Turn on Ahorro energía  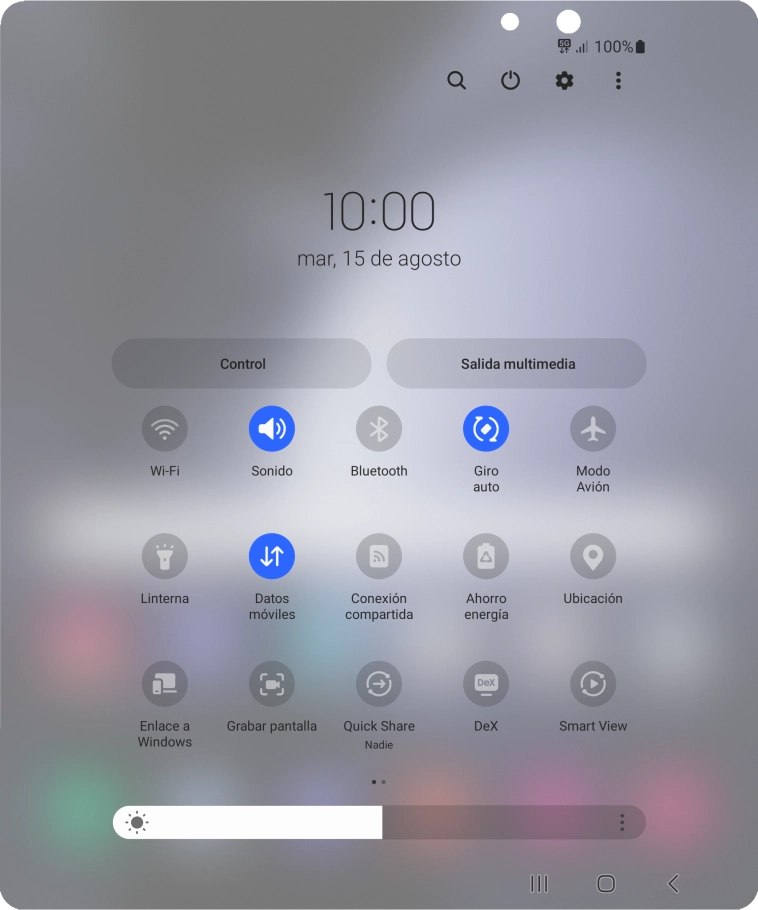tap(486, 557)
